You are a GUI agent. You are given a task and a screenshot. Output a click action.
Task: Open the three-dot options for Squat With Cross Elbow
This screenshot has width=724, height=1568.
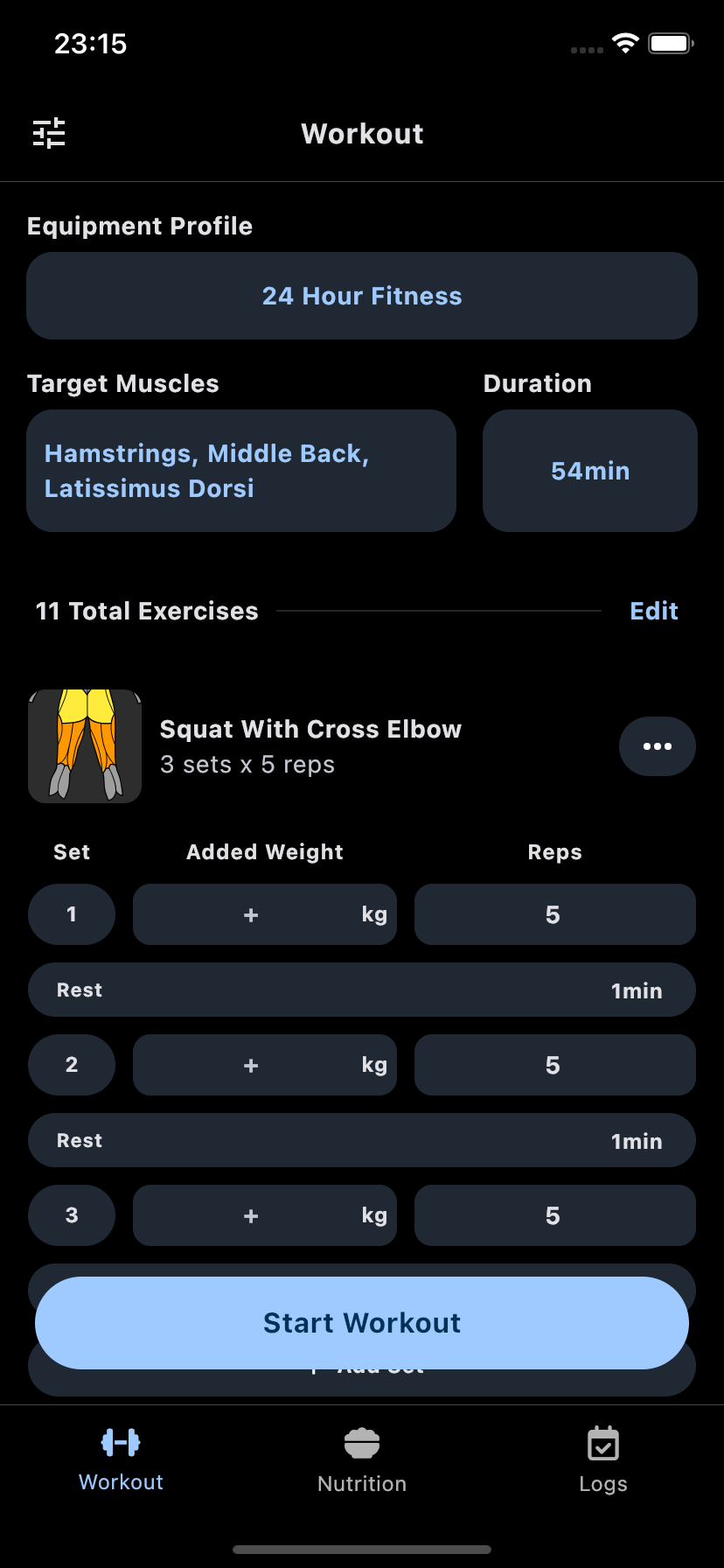click(x=657, y=745)
